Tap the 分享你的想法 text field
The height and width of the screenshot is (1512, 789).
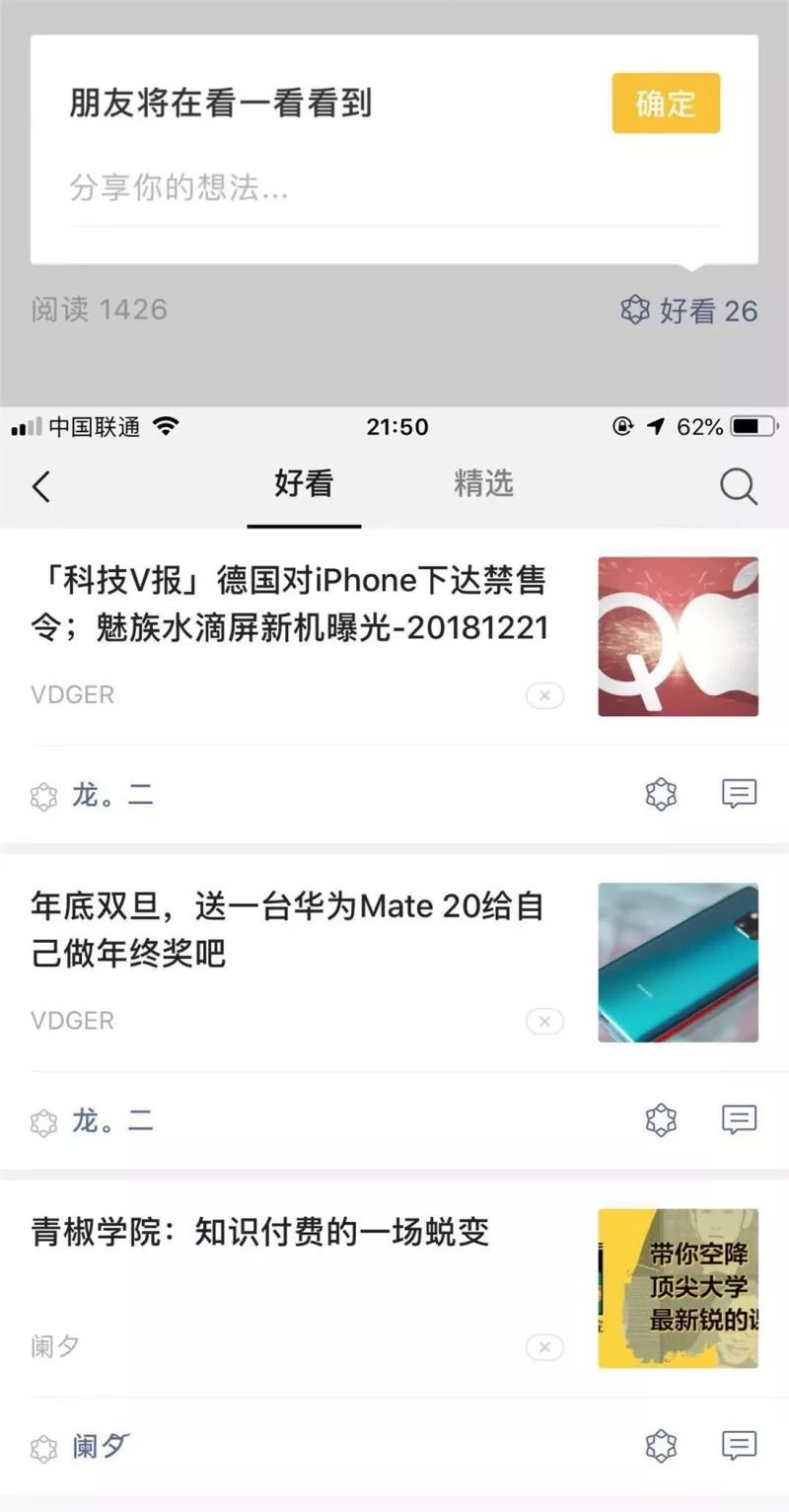pos(393,187)
